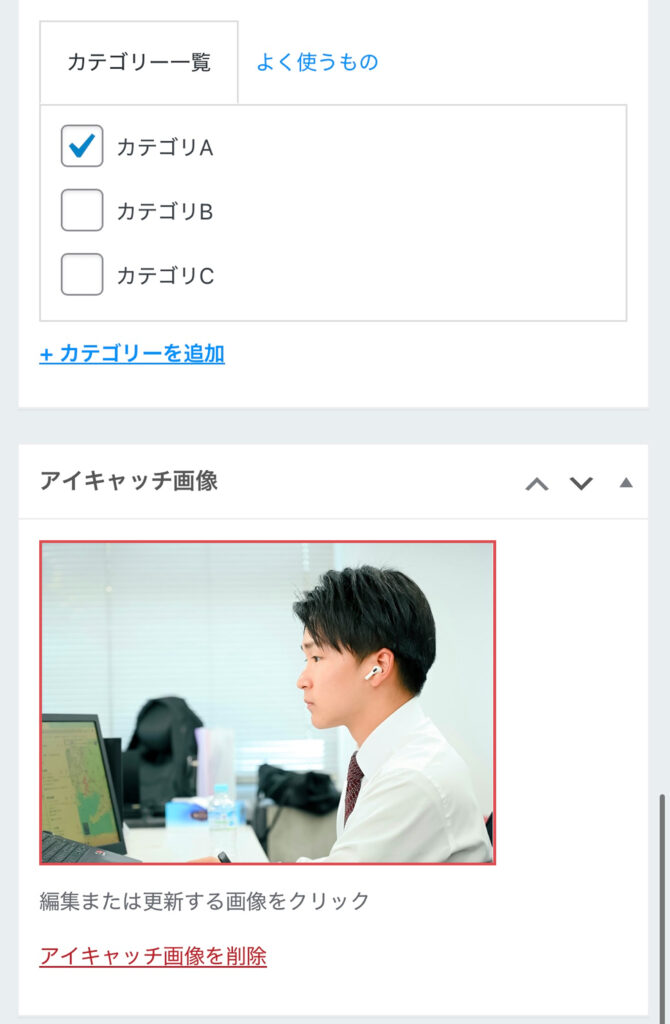The image size is (670, 1024).
Task: Move アイキャッチ画像 panel up
Action: pos(537,484)
